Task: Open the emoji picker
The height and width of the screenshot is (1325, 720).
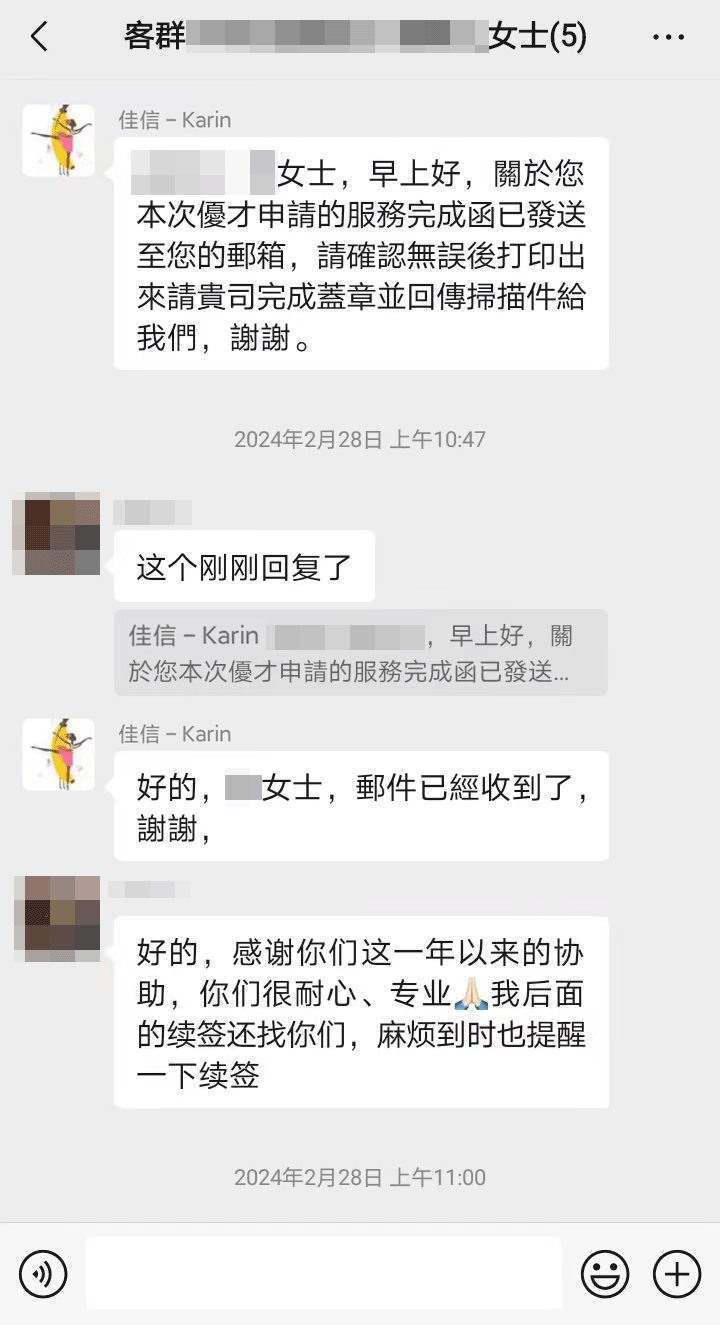Action: [x=605, y=1274]
